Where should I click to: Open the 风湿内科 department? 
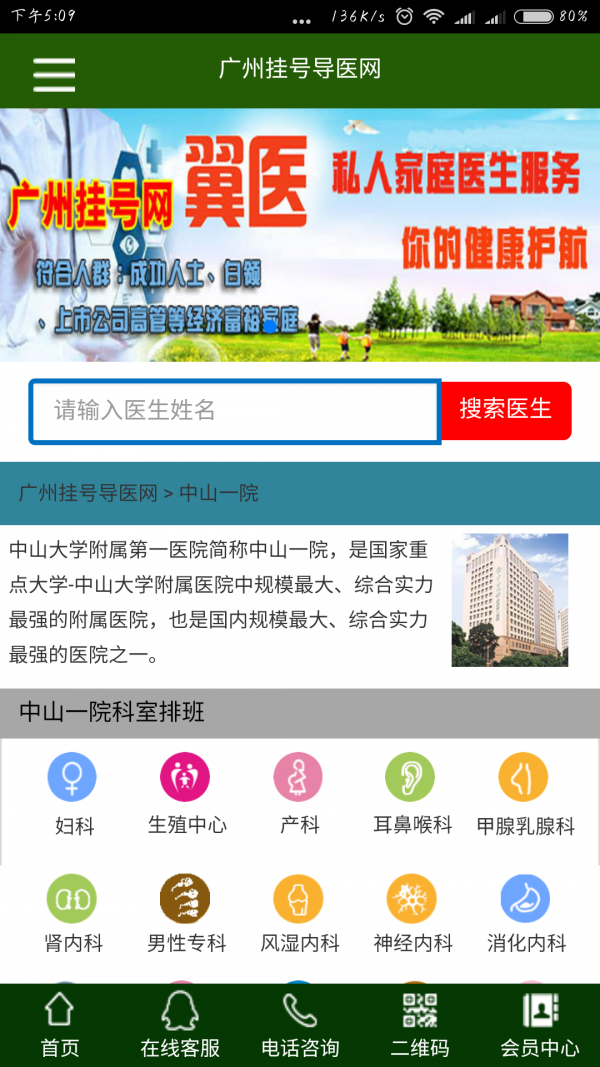[x=299, y=912]
